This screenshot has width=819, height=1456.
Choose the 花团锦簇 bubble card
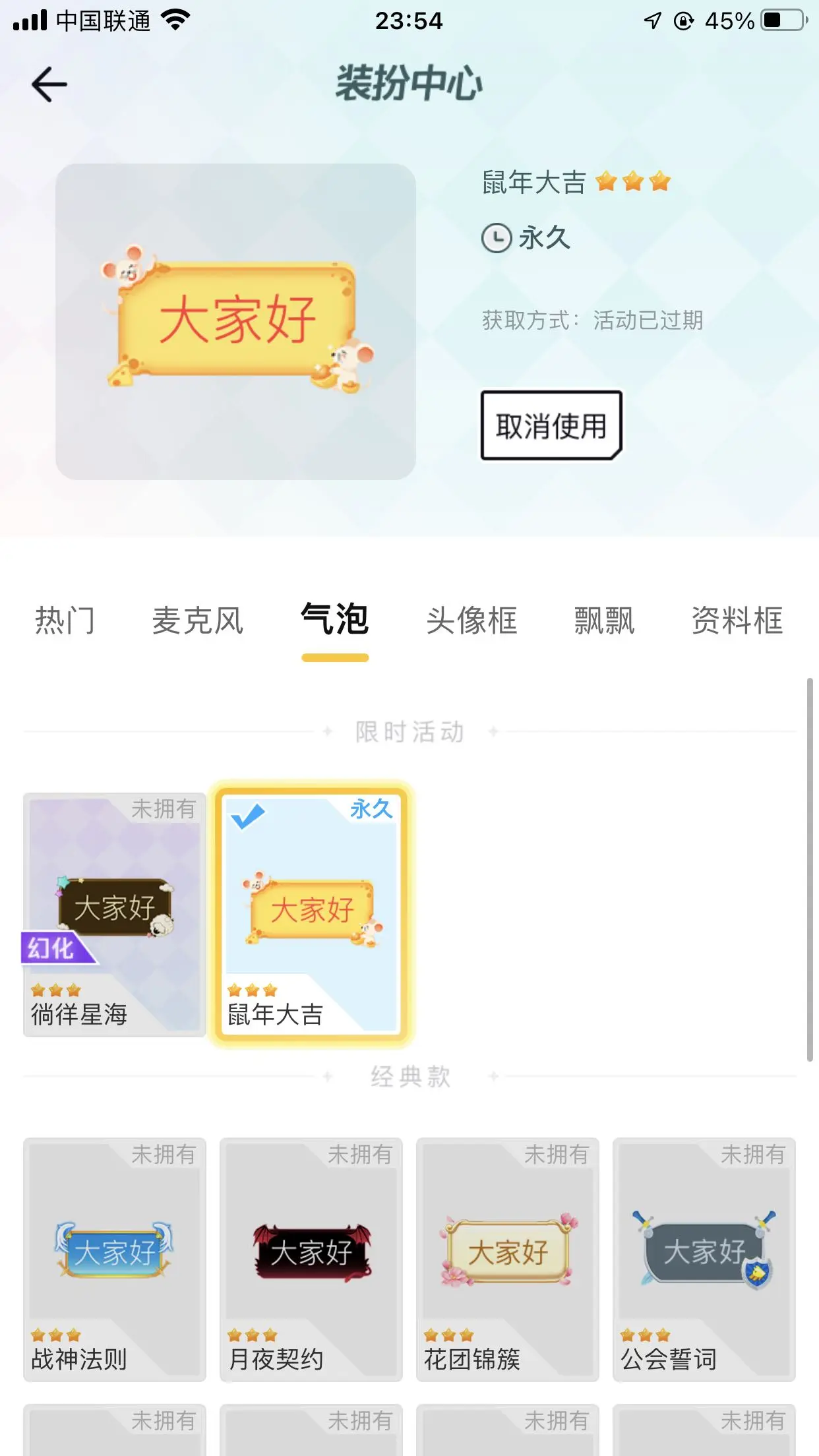[x=508, y=1259]
